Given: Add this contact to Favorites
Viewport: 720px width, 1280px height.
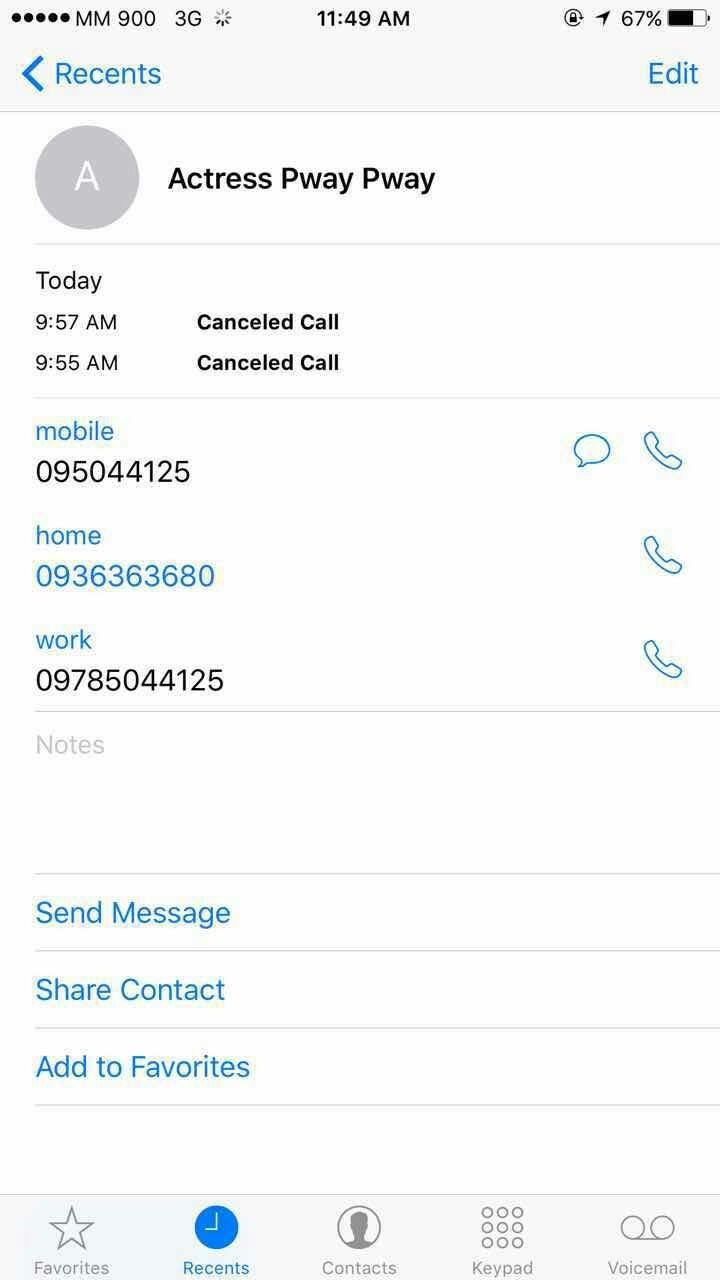Looking at the screenshot, I should click(142, 1067).
